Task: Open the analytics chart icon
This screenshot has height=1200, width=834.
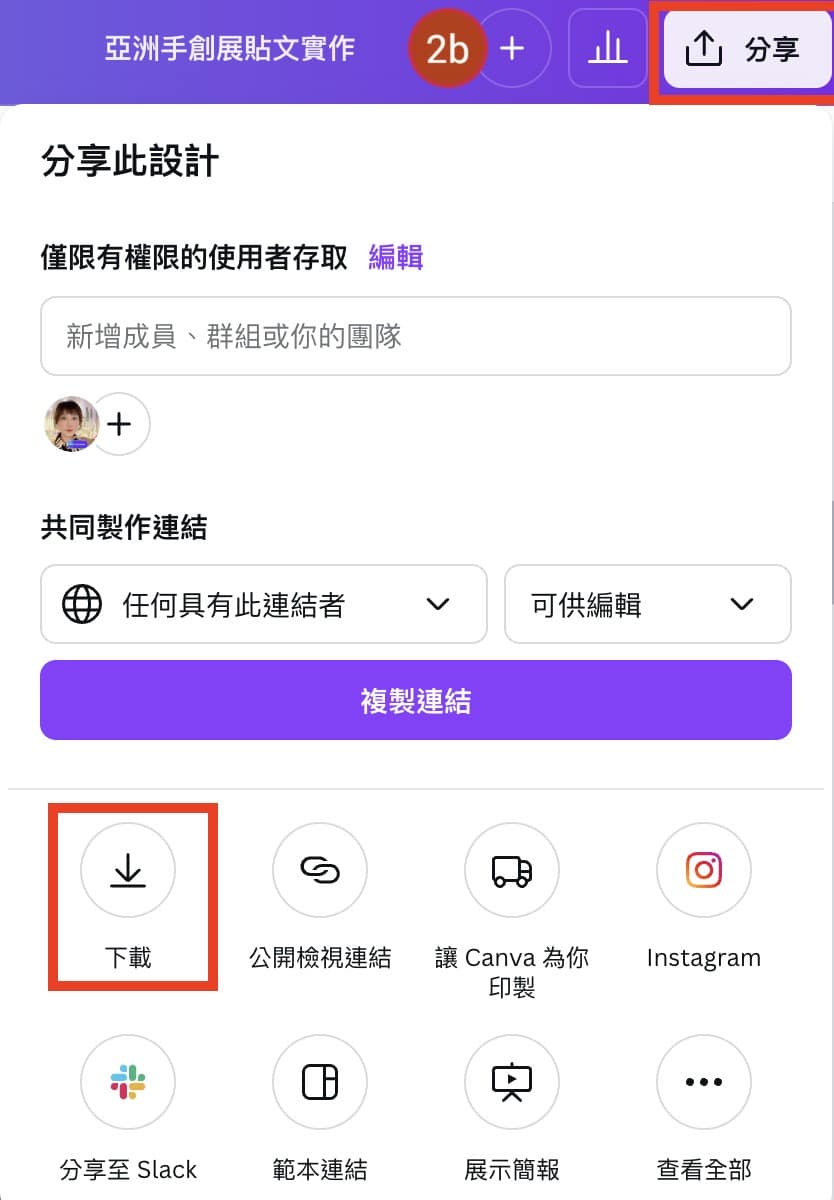Action: (x=606, y=48)
